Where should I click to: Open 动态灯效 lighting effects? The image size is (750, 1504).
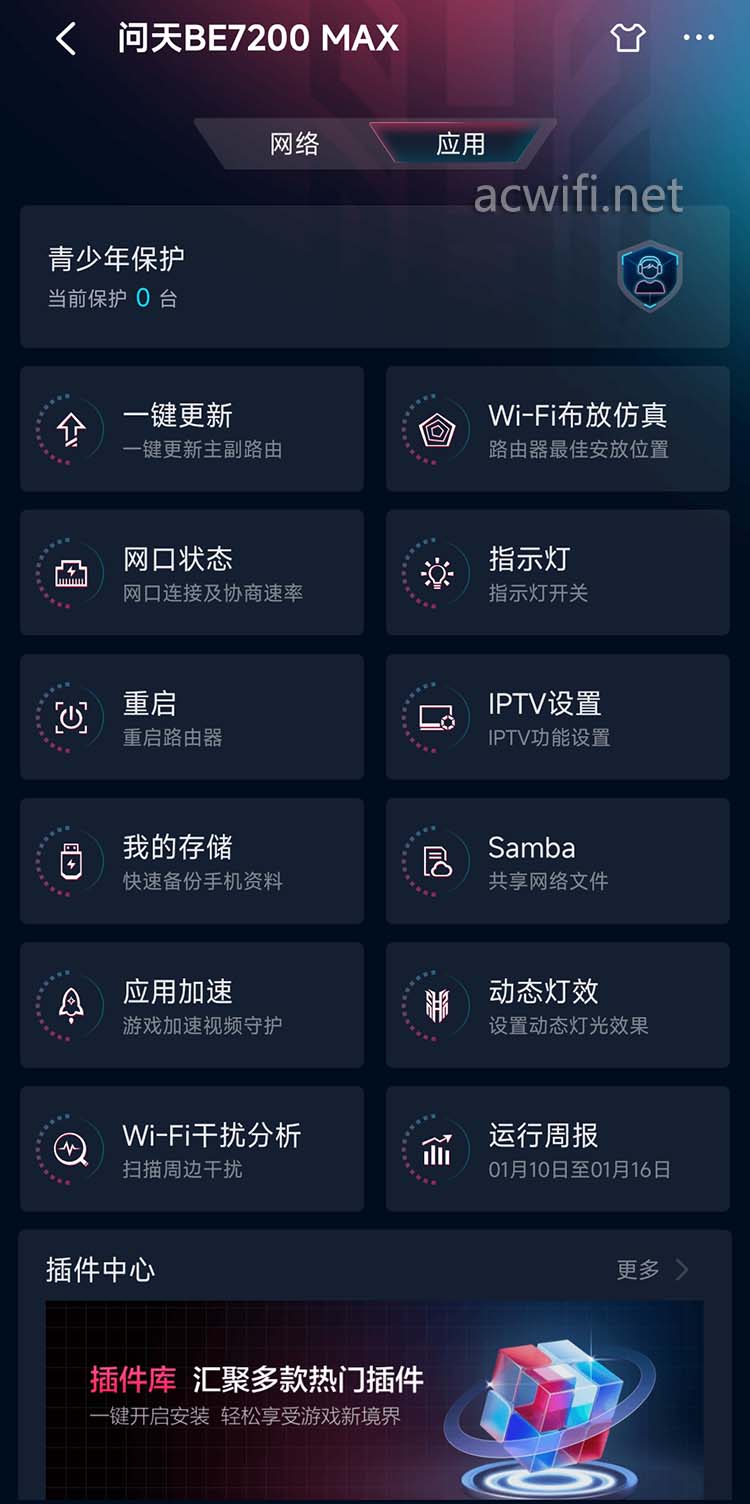click(x=557, y=1005)
